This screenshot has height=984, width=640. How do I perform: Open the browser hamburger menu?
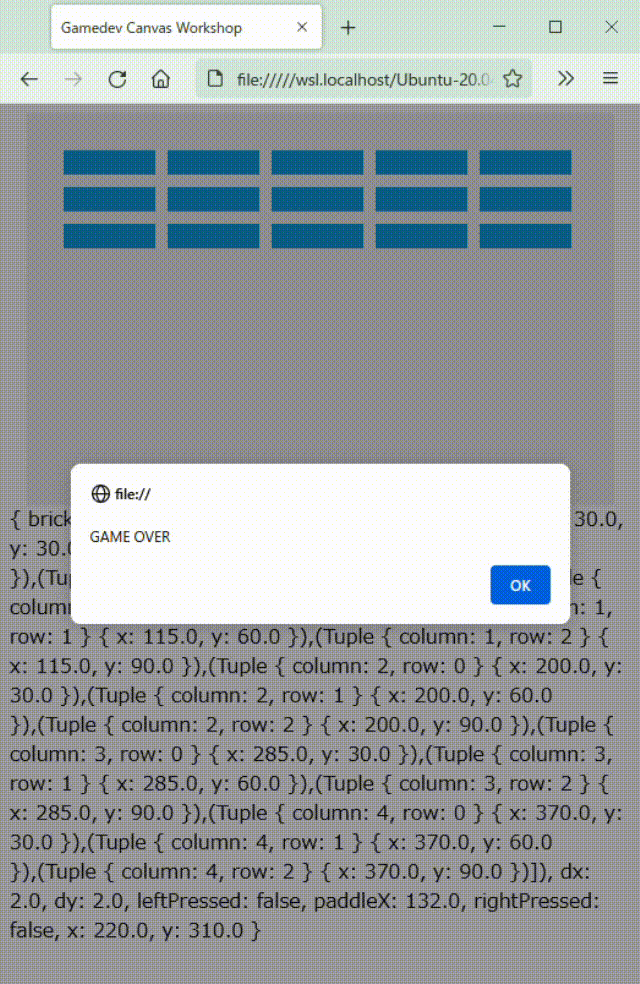click(x=610, y=79)
